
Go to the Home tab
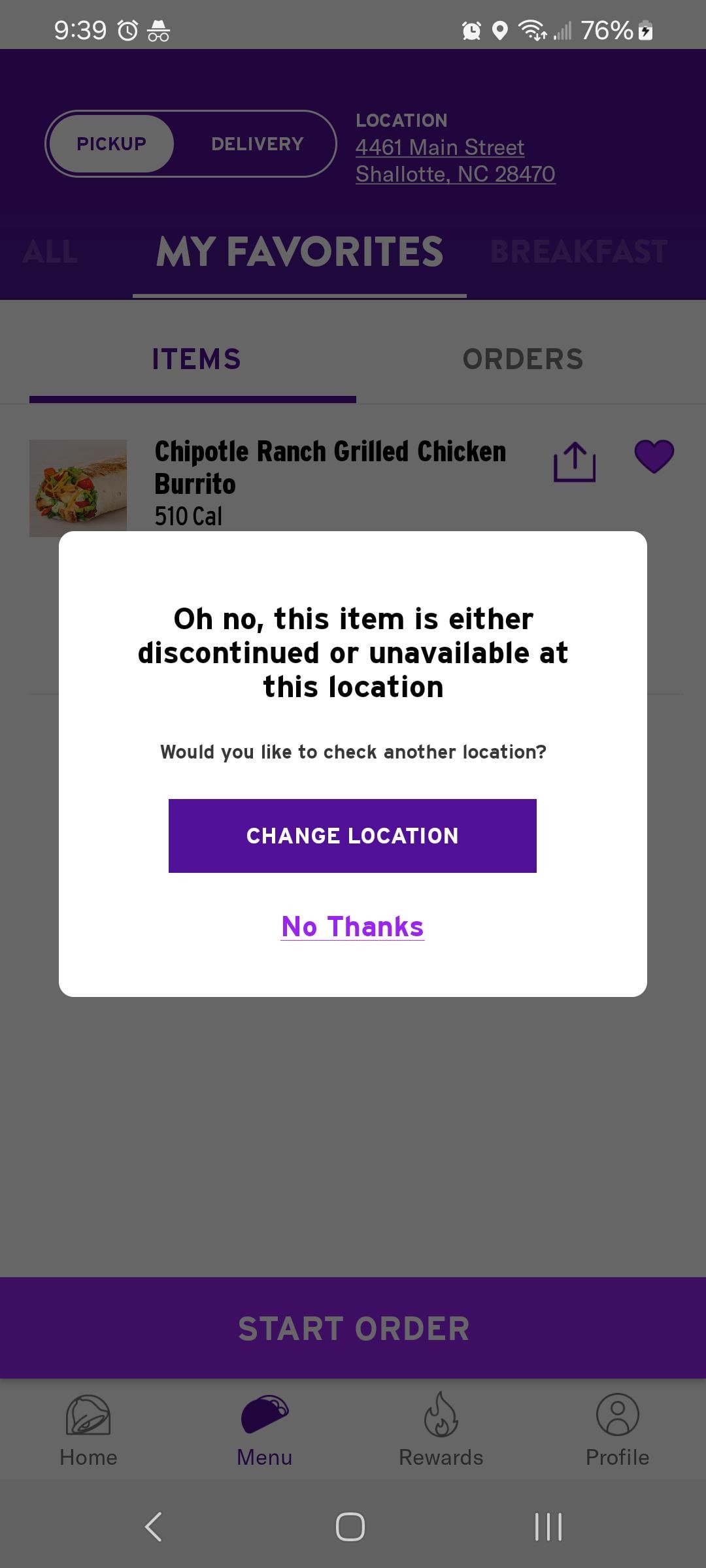[88, 1431]
